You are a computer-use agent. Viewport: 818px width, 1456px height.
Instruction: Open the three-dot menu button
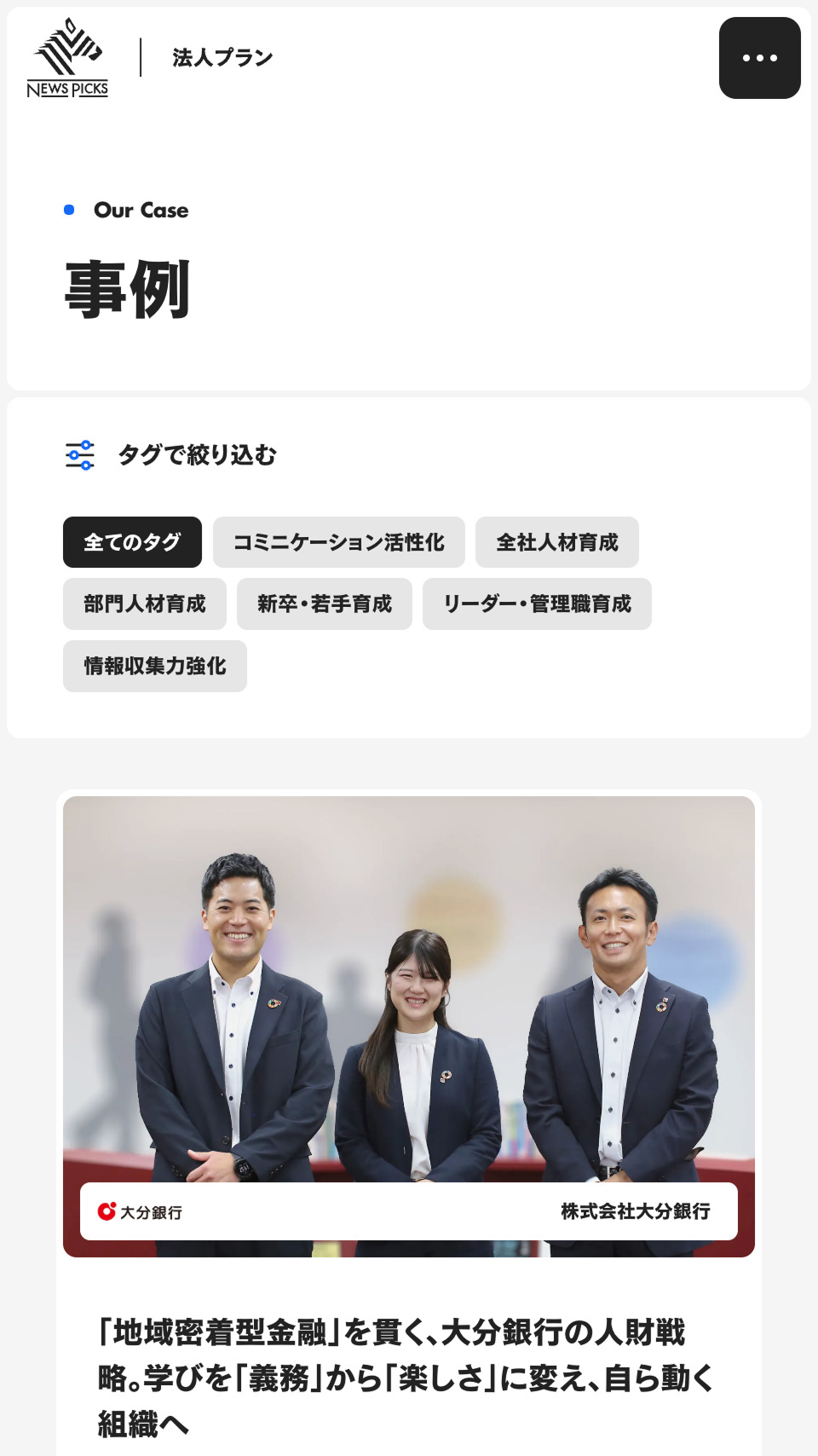point(759,58)
